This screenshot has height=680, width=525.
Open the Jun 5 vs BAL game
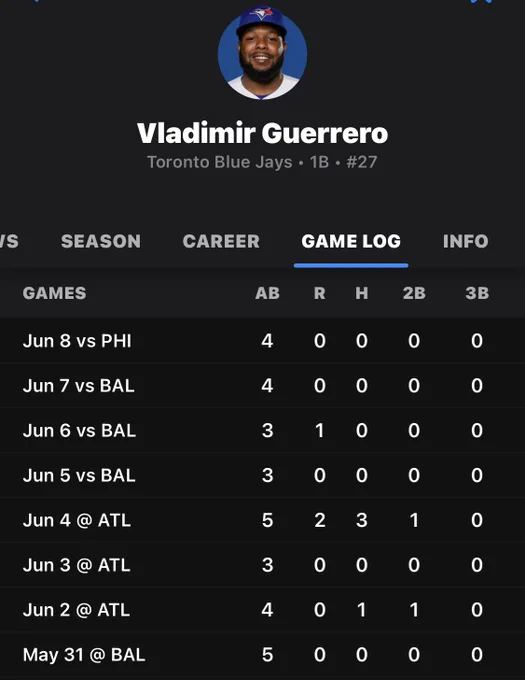click(x=262, y=475)
